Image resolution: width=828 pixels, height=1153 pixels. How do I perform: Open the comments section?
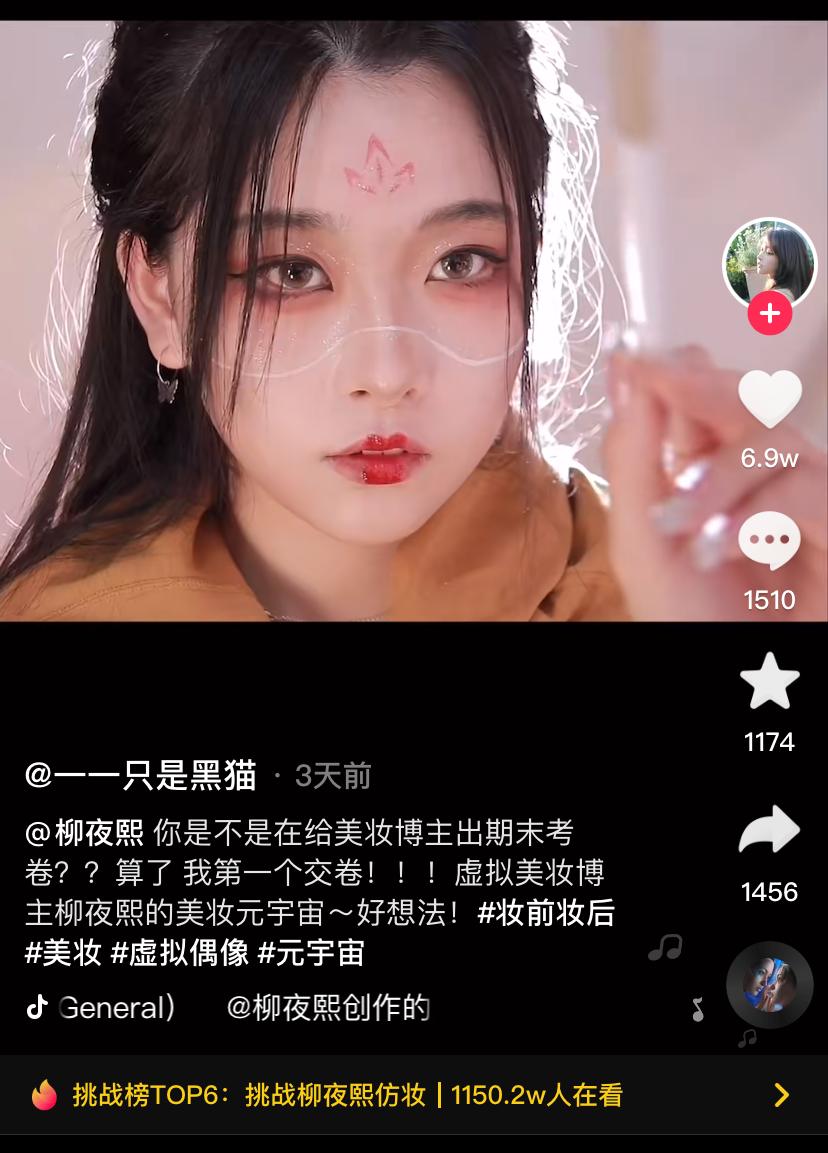pos(769,540)
